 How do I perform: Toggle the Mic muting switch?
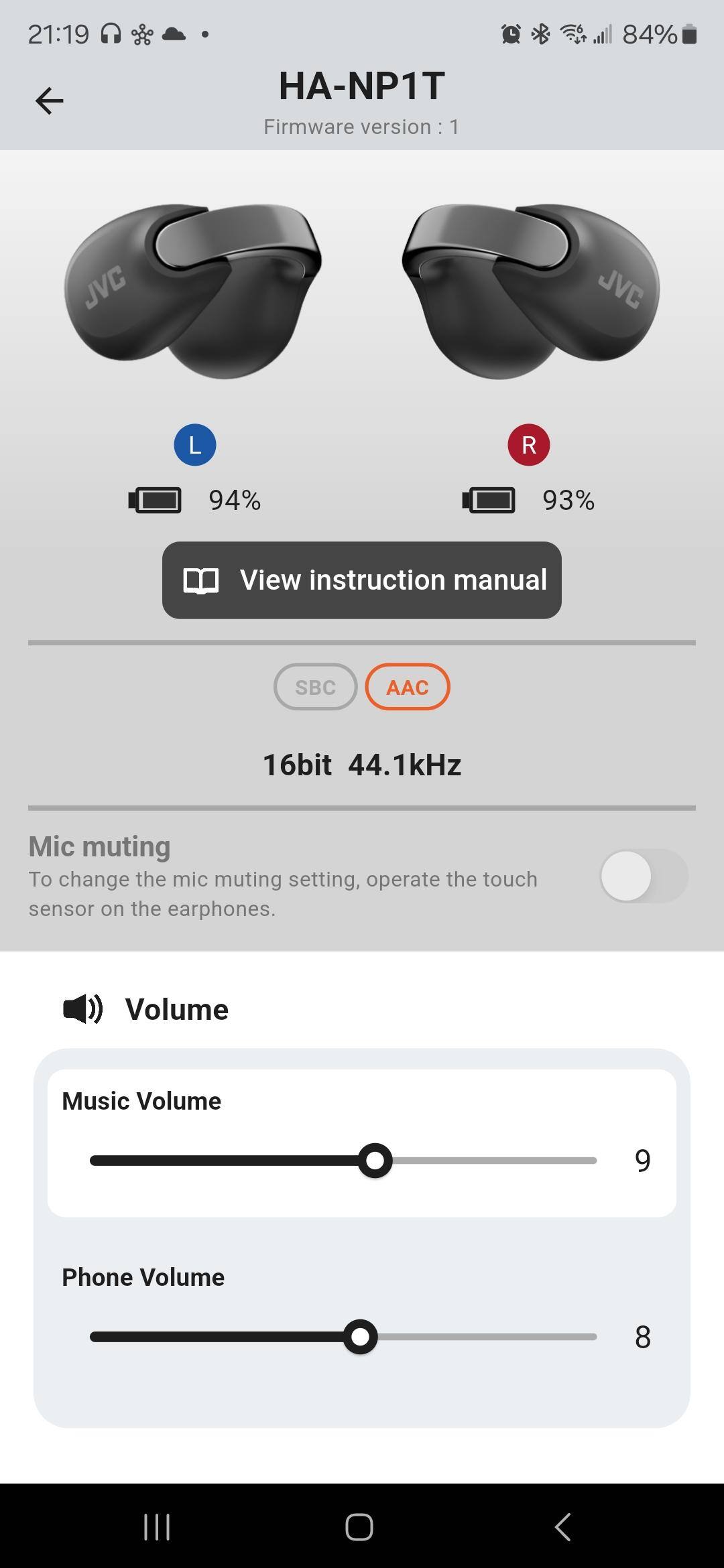[x=644, y=876]
